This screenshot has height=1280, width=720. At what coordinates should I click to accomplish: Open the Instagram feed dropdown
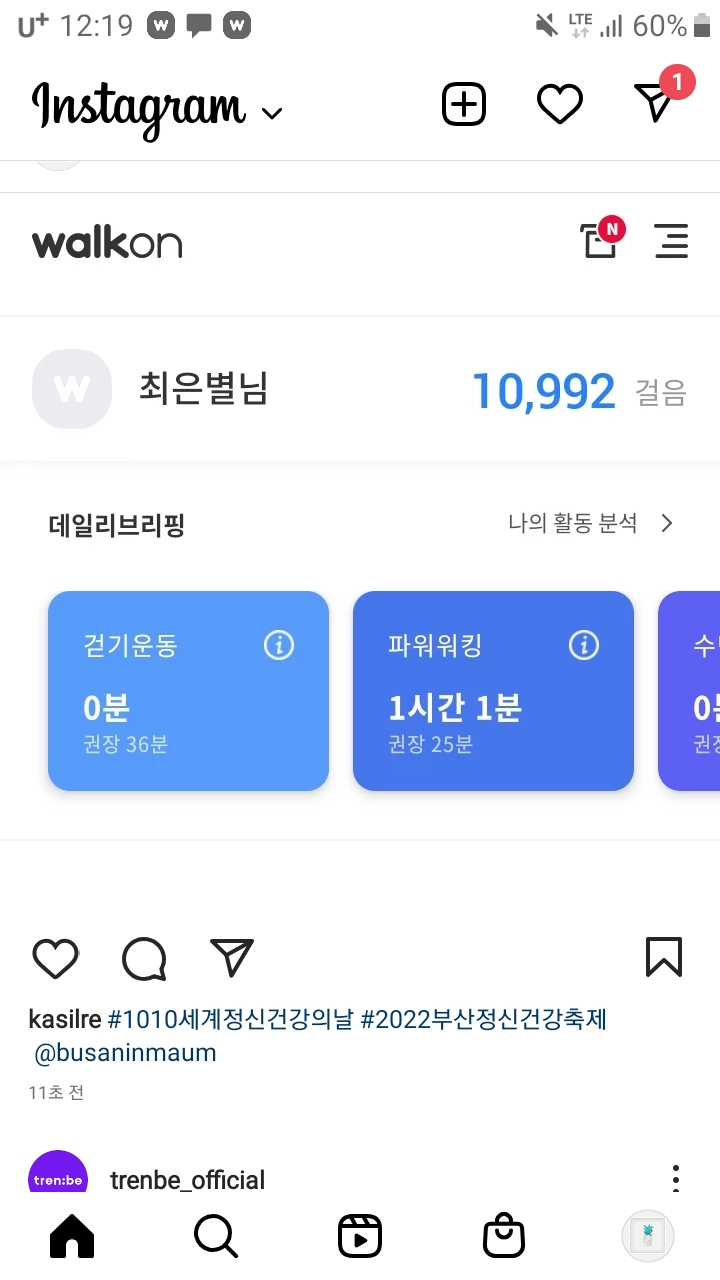[x=270, y=112]
